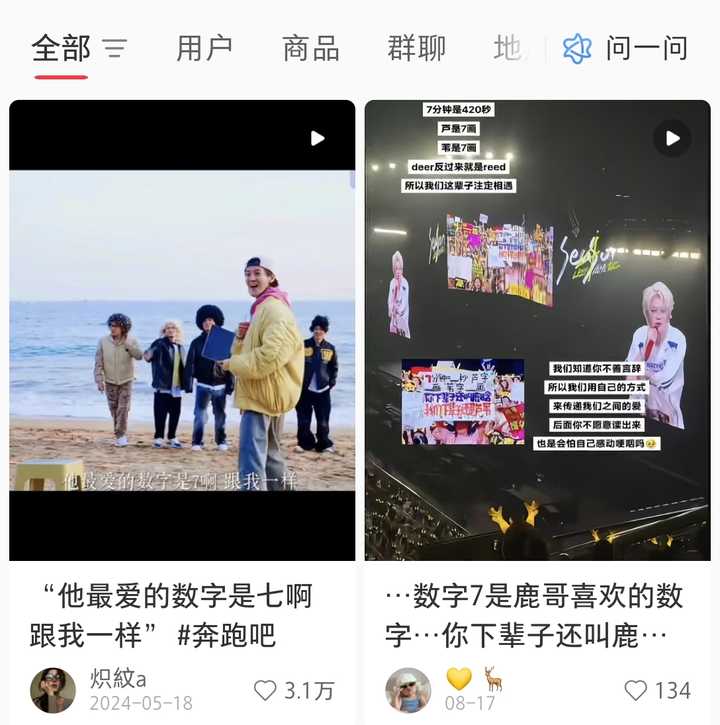Switch to the 商品 tab
This screenshot has height=725, width=720.
[310, 48]
